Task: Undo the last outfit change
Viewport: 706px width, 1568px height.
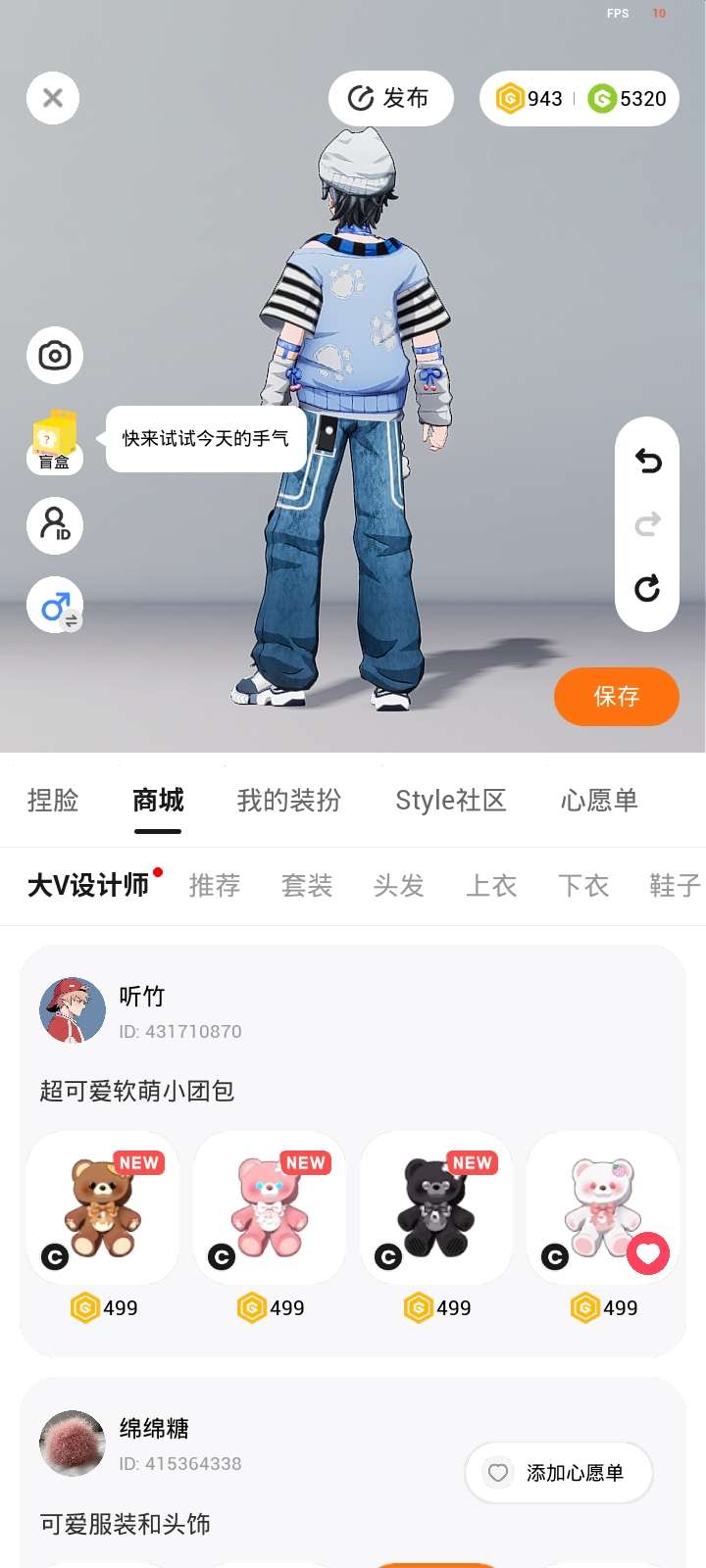Action: [647, 461]
